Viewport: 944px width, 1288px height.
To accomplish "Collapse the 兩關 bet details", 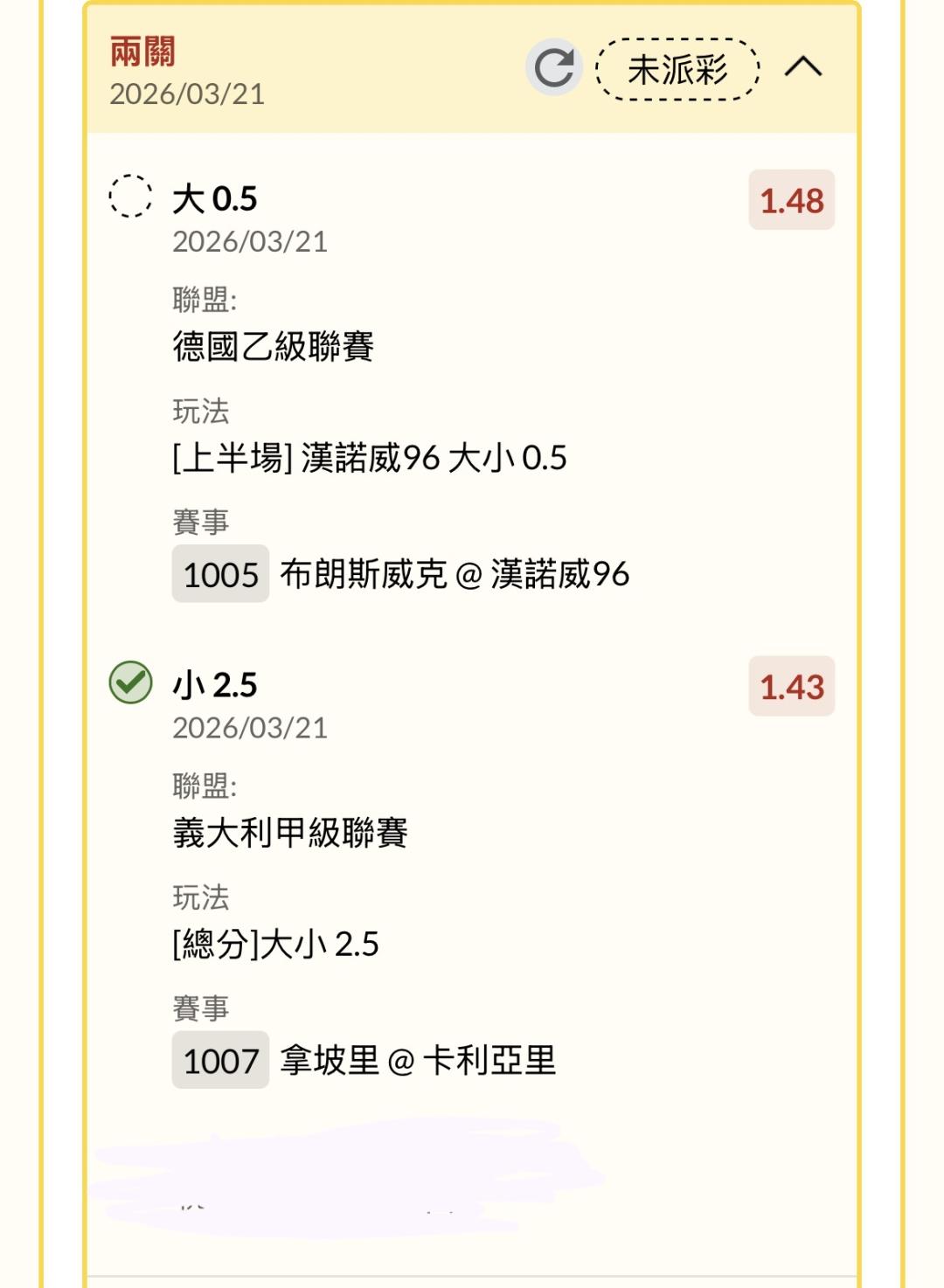I will 803,67.
